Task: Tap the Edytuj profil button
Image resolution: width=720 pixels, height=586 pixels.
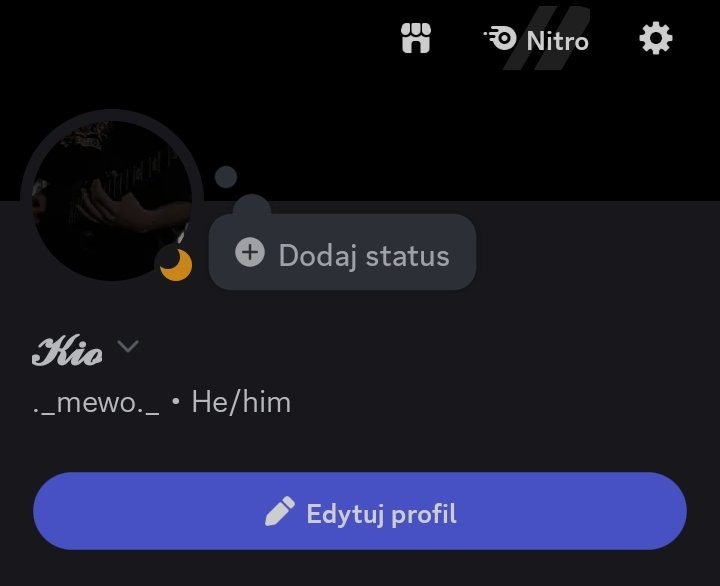Action: pyautogui.click(x=360, y=512)
